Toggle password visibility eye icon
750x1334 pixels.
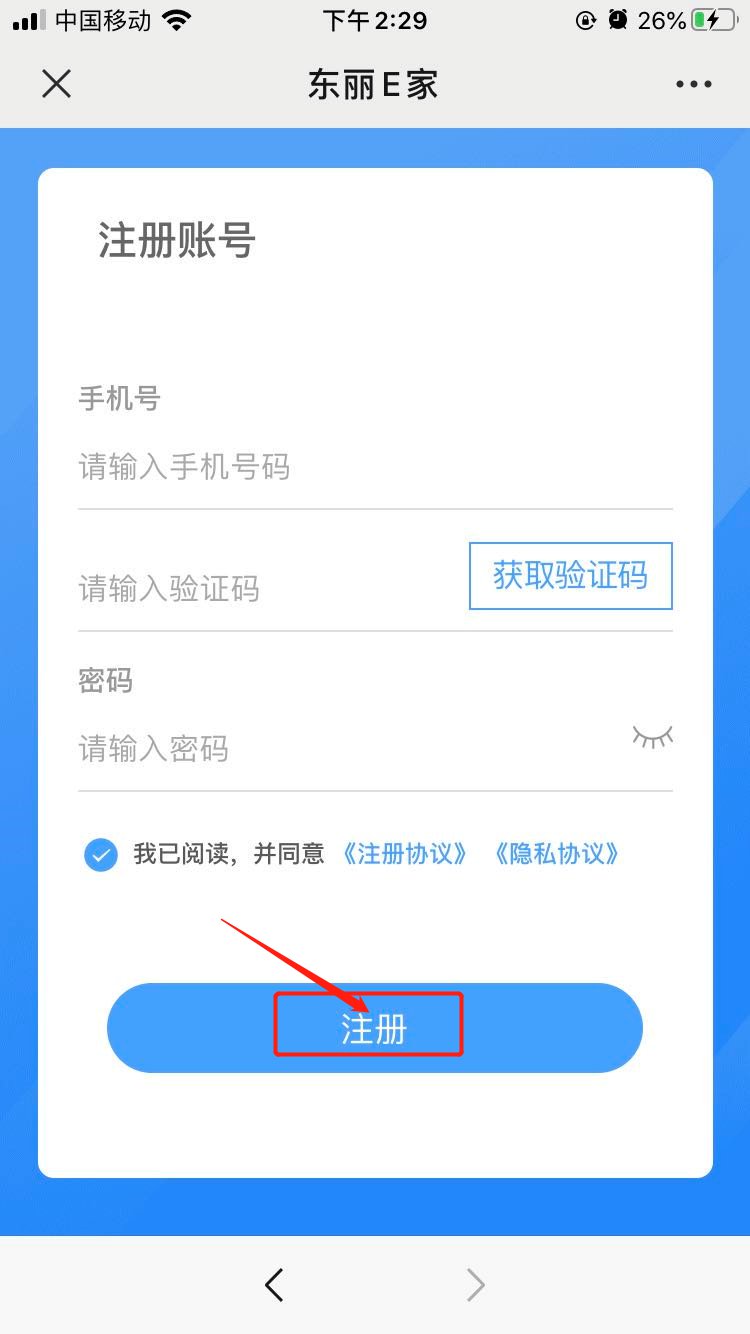tap(652, 738)
